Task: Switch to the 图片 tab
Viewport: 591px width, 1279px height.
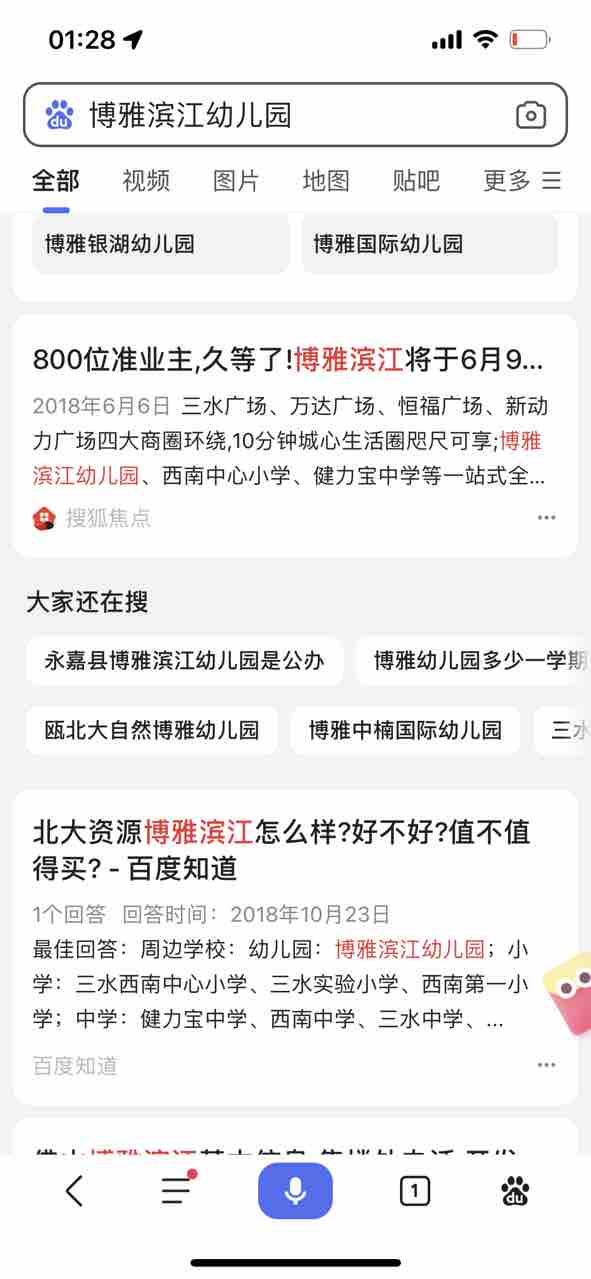Action: 236,180
